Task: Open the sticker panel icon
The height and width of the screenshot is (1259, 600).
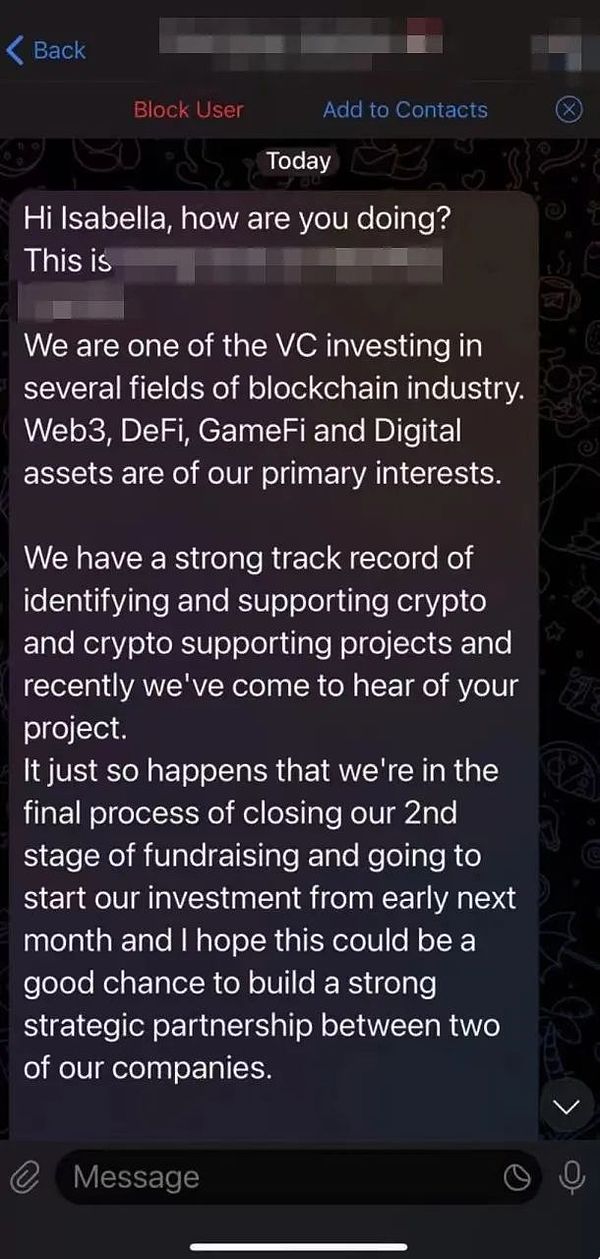Action: (516, 1179)
